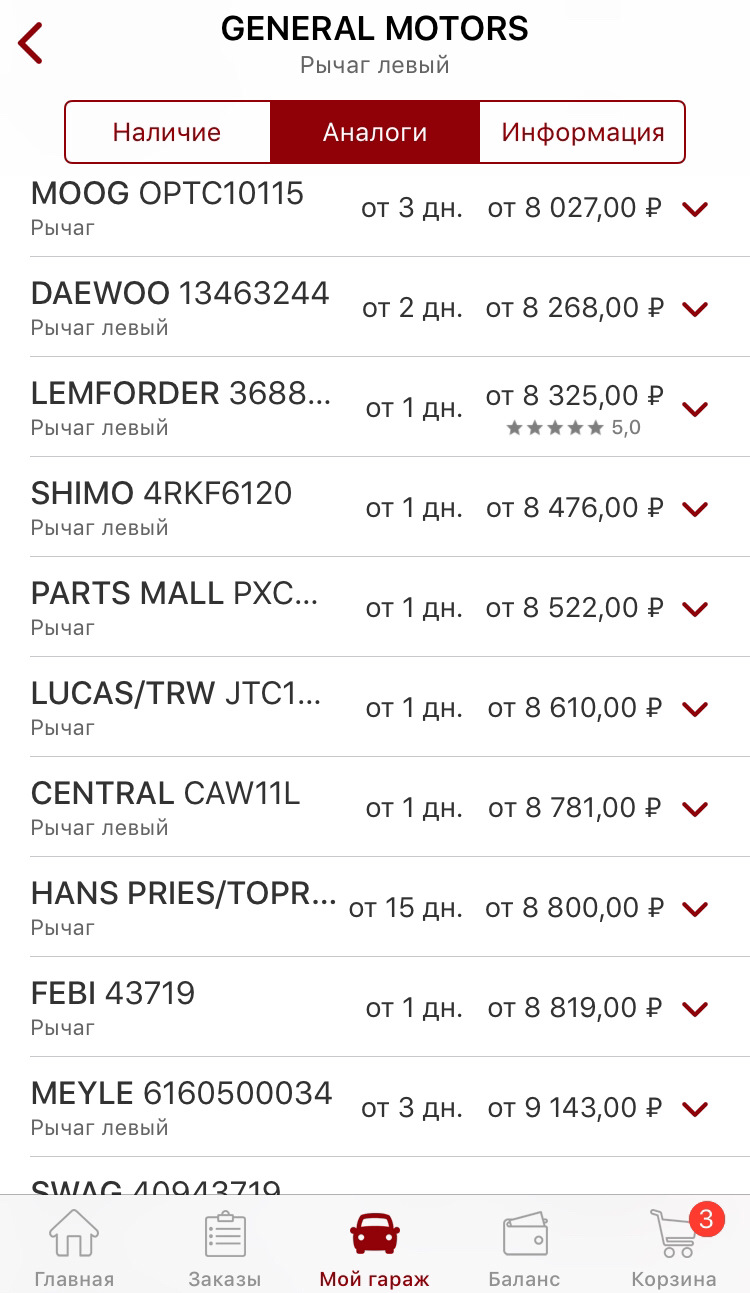The width and height of the screenshot is (750, 1293).
Task: Expand the LUCAS/TRW offers chevron
Action: (x=694, y=708)
